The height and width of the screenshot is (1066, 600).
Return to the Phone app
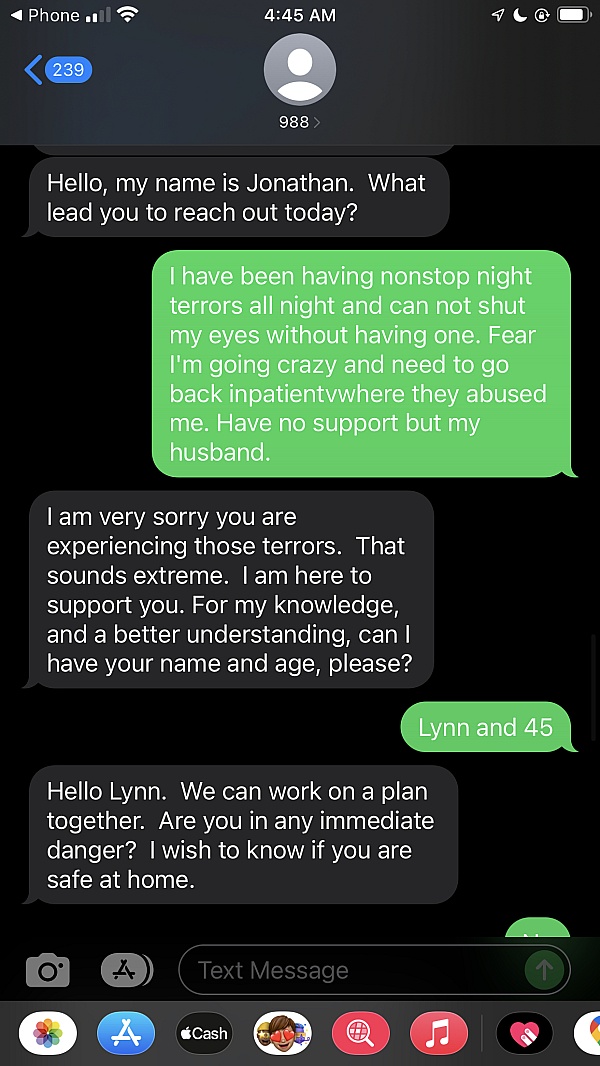tap(46, 15)
